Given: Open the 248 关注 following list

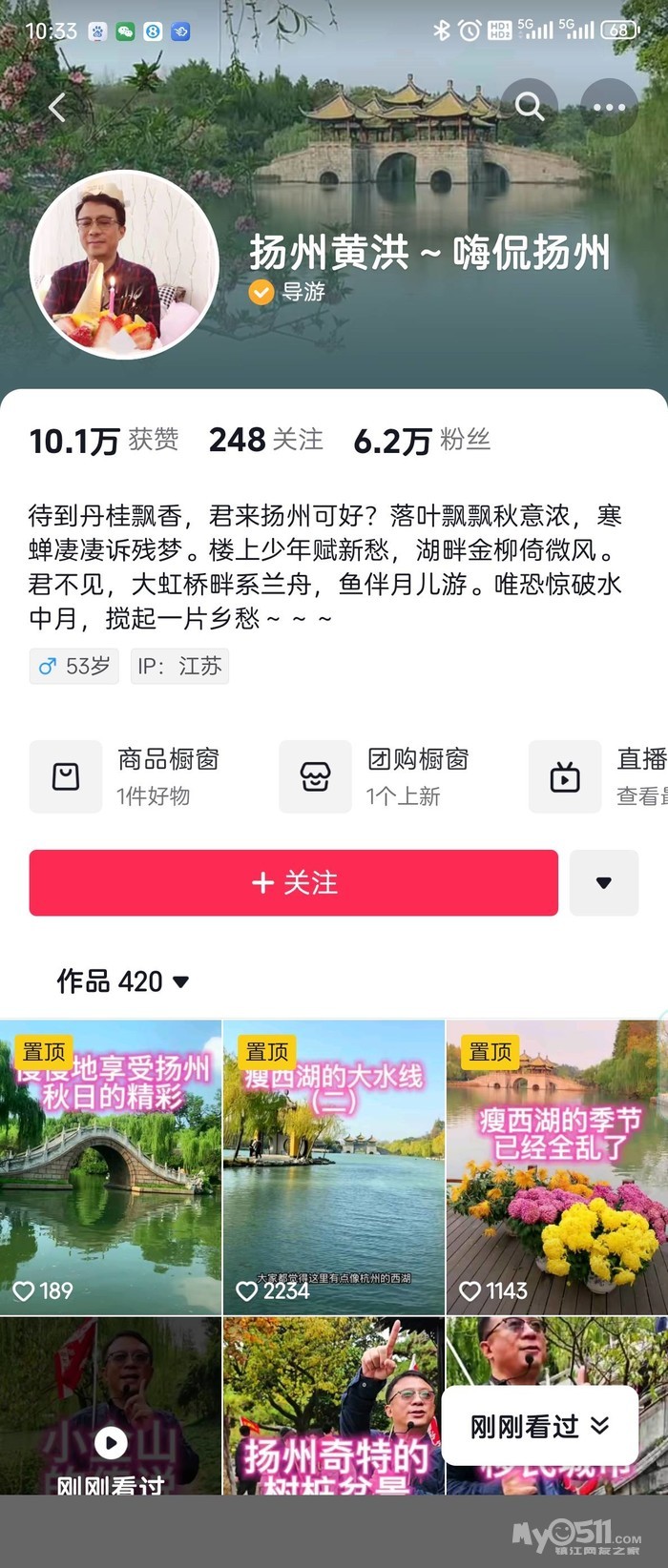Looking at the screenshot, I should pyautogui.click(x=265, y=440).
